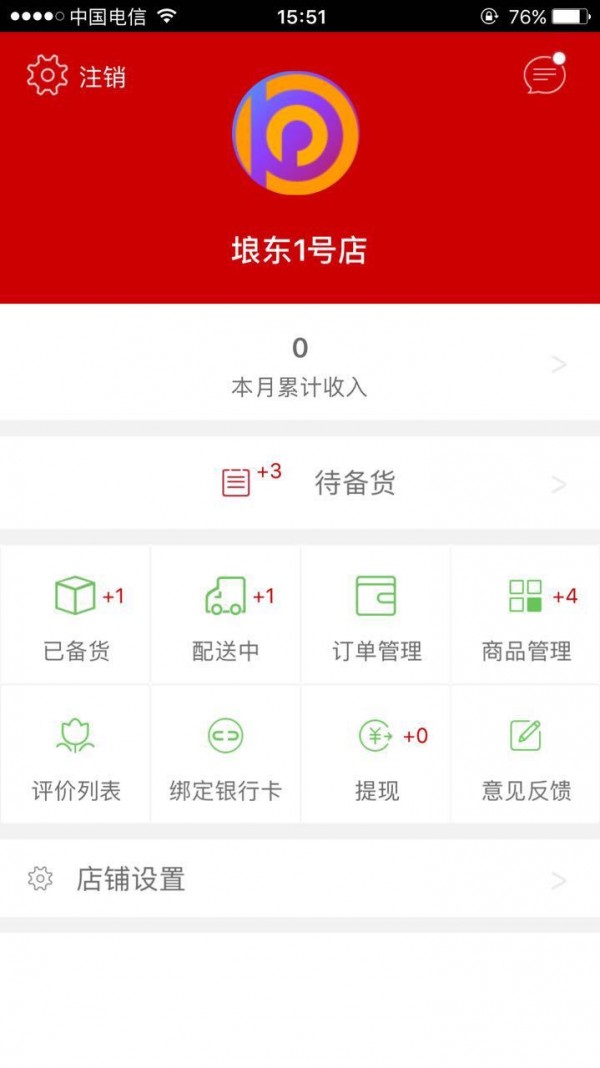Check 配送中 deliveries
The width and height of the screenshot is (600, 1068).
click(226, 616)
